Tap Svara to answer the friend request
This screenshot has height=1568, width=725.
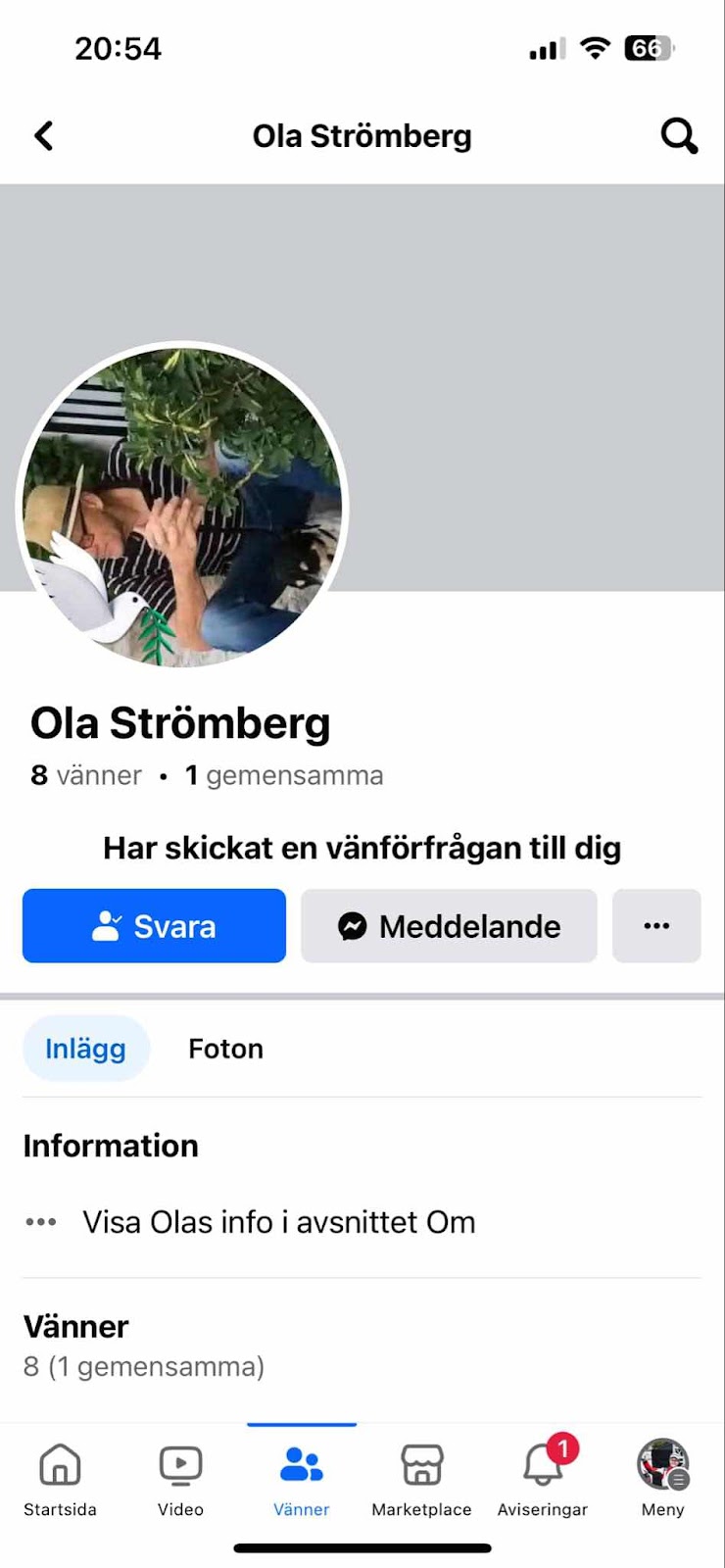(x=154, y=926)
